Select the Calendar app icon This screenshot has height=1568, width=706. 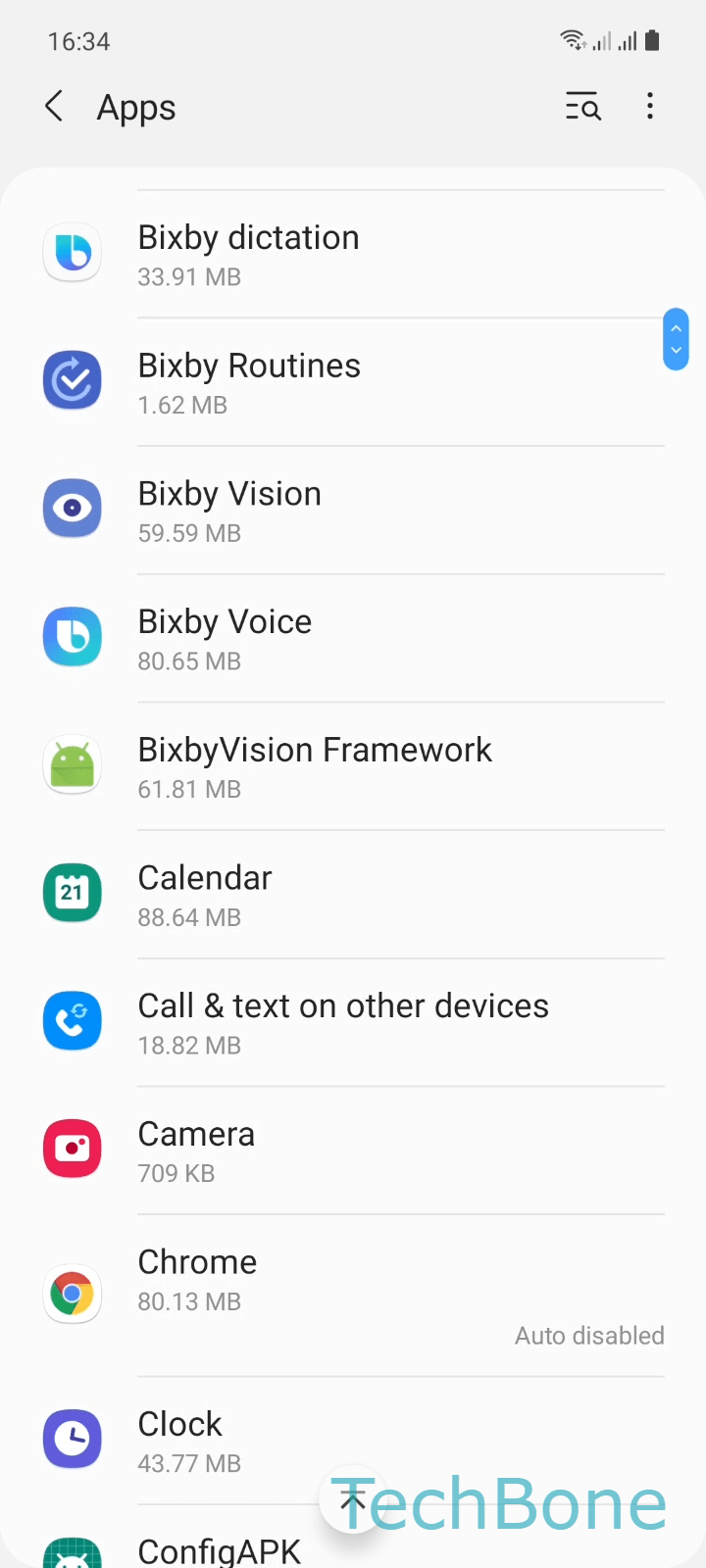72,893
